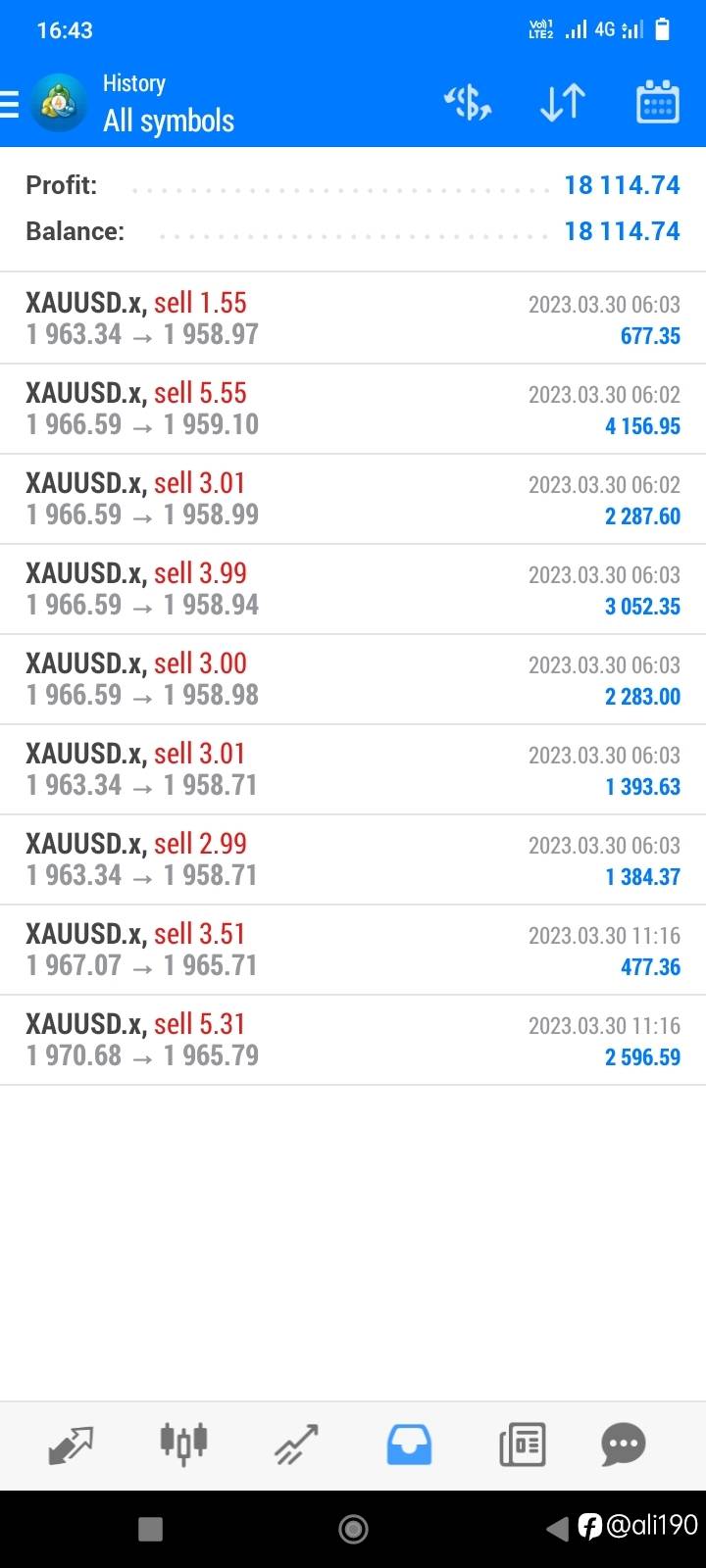The height and width of the screenshot is (1568, 706).
Task: Select the trade with profit 2 287.60
Action: pyautogui.click(x=353, y=499)
